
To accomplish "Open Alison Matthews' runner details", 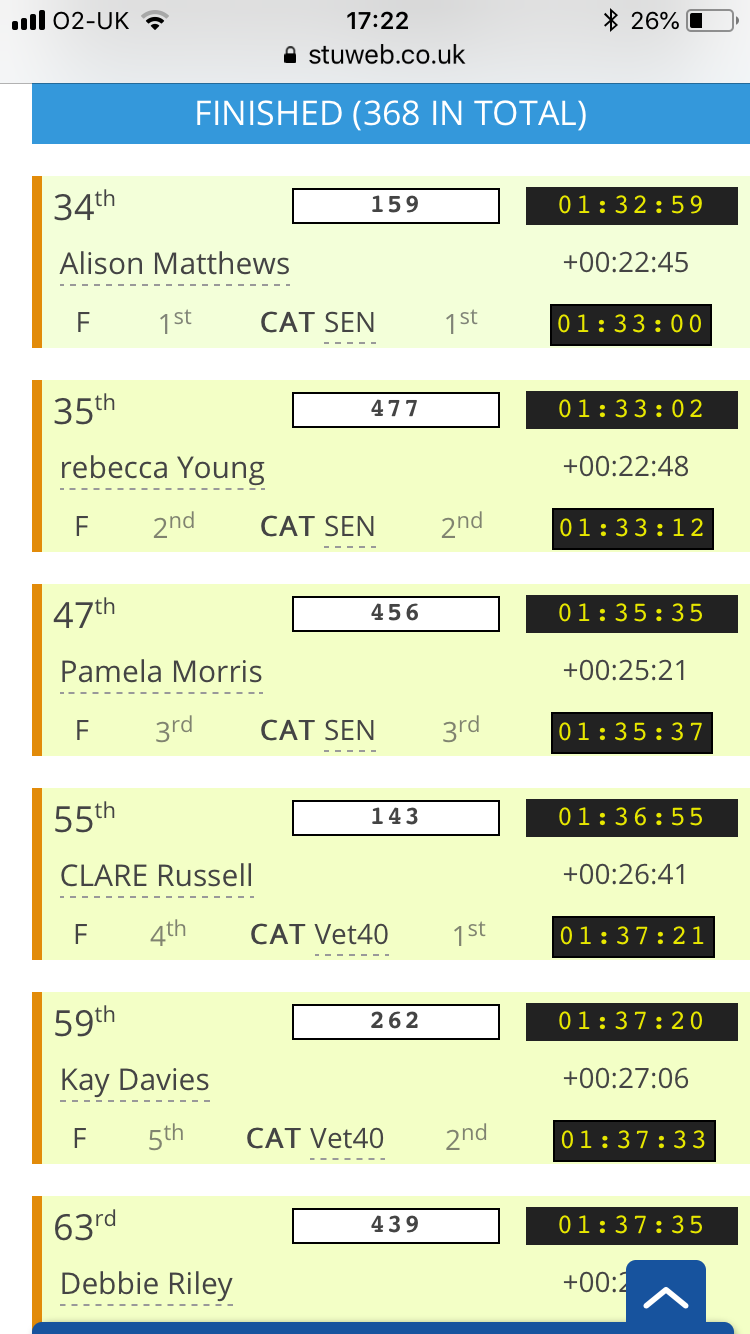I will pos(175,264).
